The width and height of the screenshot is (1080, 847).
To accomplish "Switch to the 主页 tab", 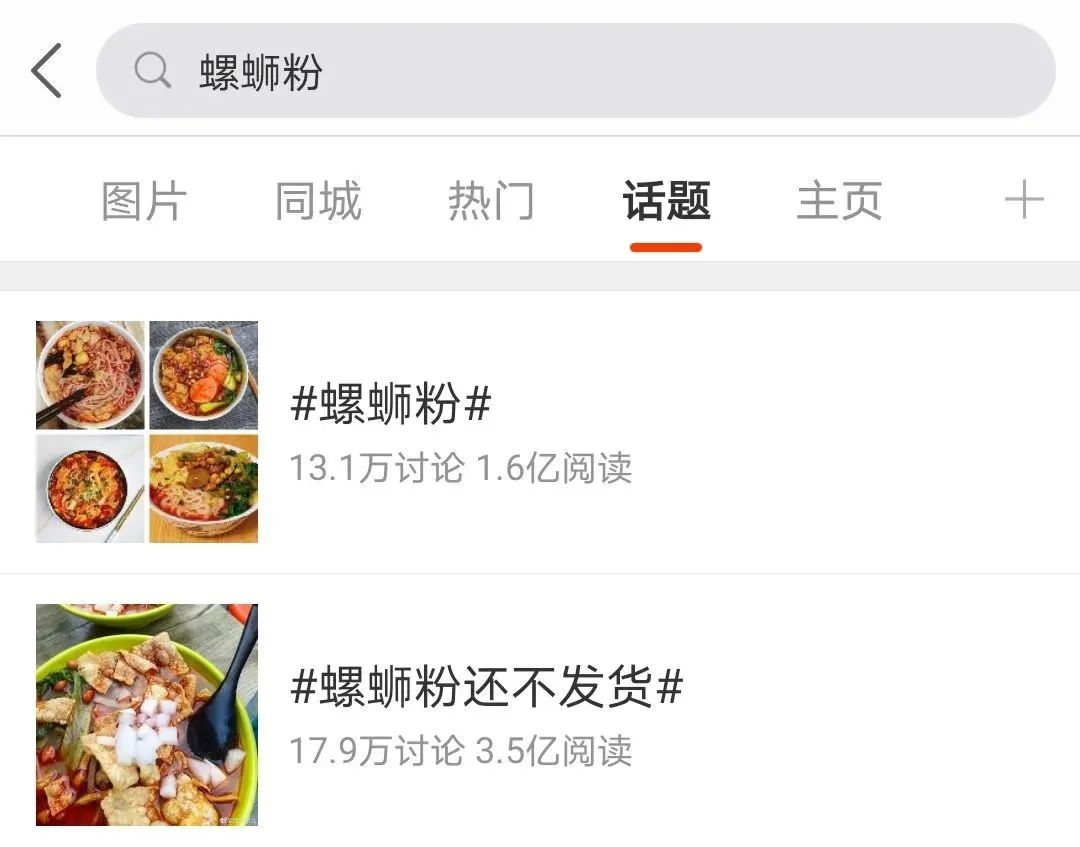I will pos(839,202).
